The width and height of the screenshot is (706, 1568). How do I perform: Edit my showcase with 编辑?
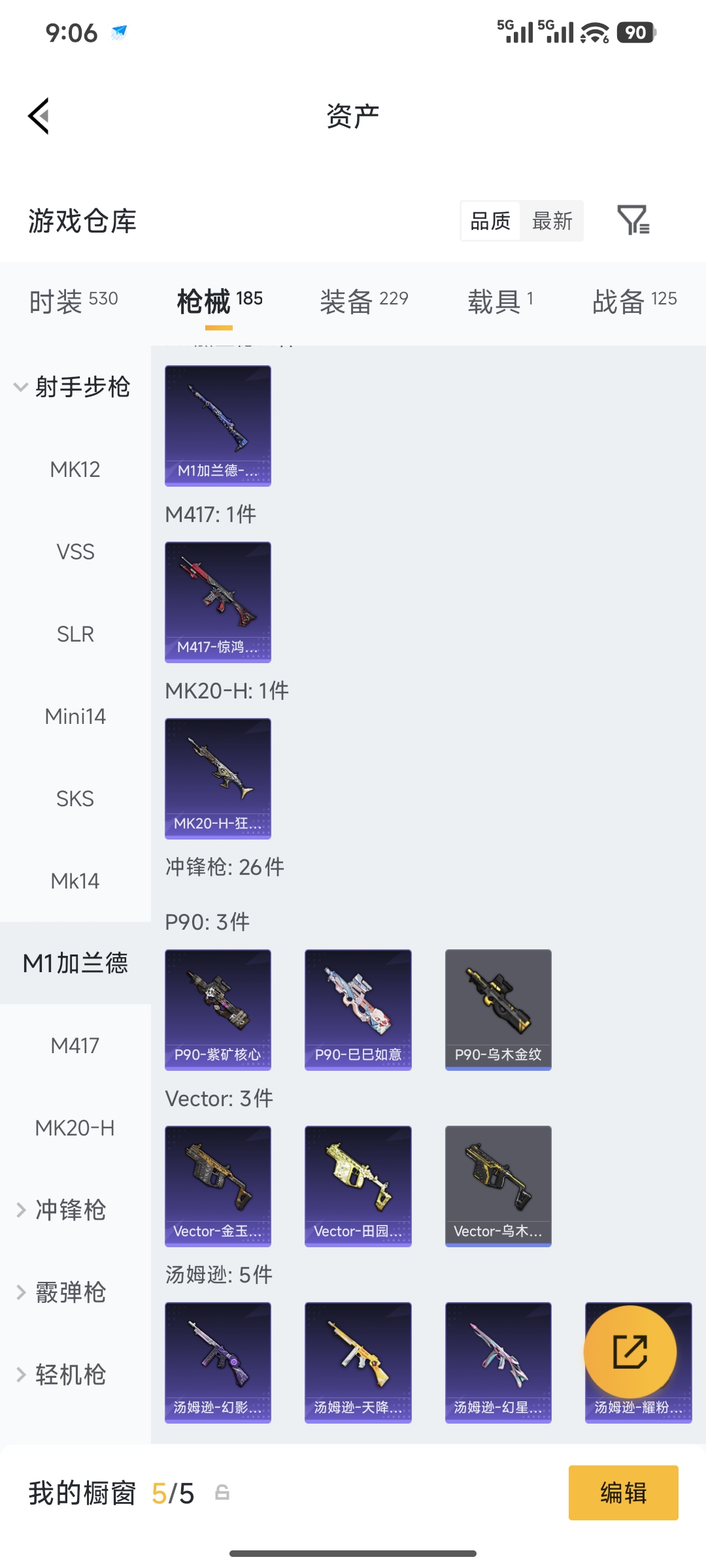pos(623,1493)
